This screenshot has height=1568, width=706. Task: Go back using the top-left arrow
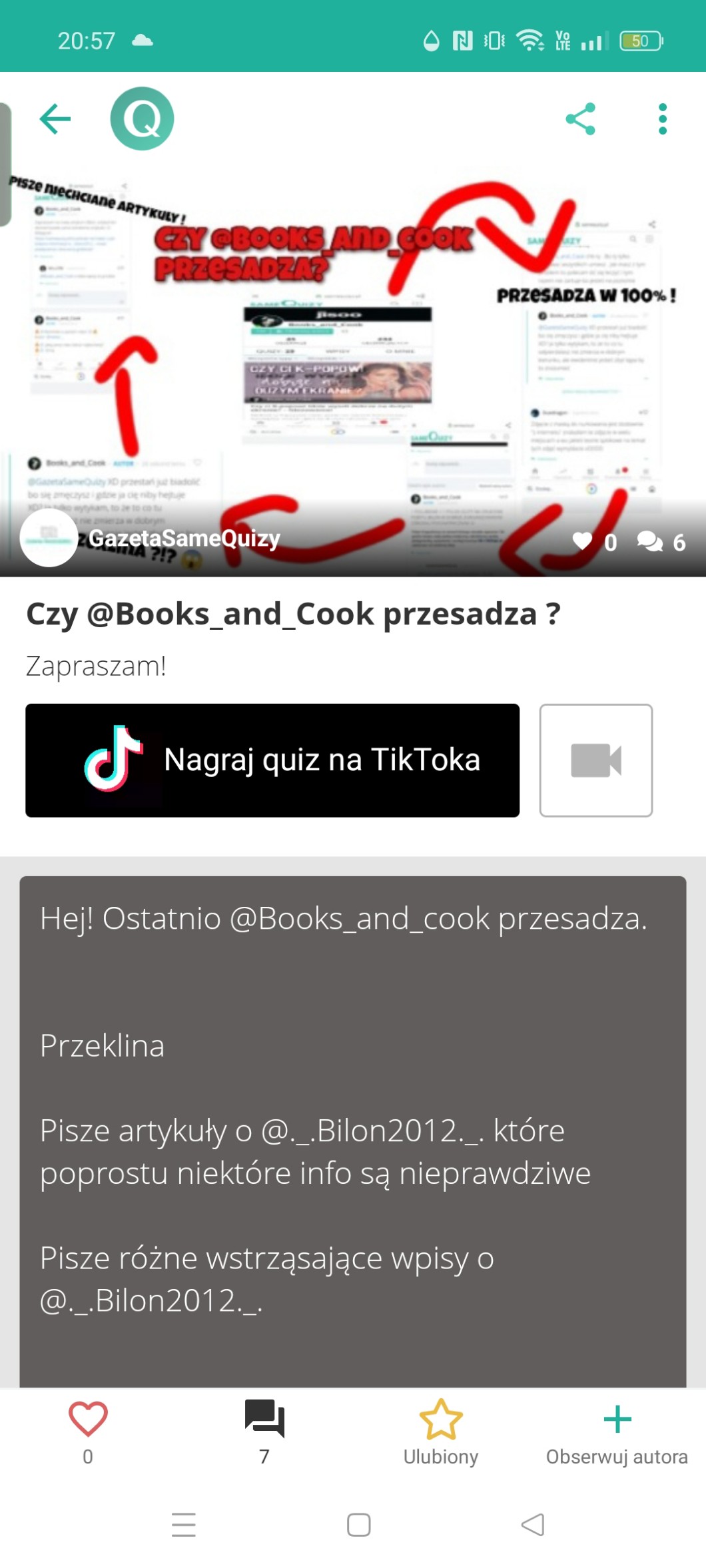pyautogui.click(x=55, y=119)
